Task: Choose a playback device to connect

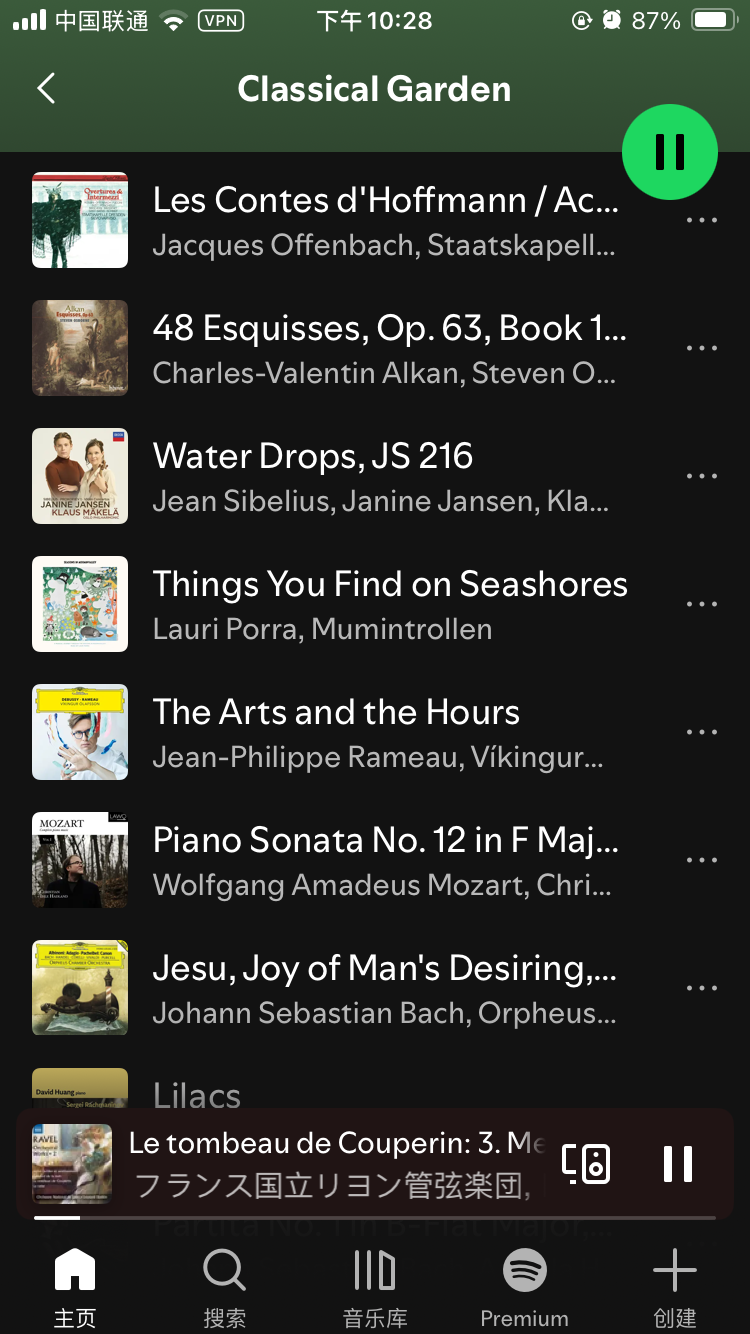Action: [x=586, y=1163]
